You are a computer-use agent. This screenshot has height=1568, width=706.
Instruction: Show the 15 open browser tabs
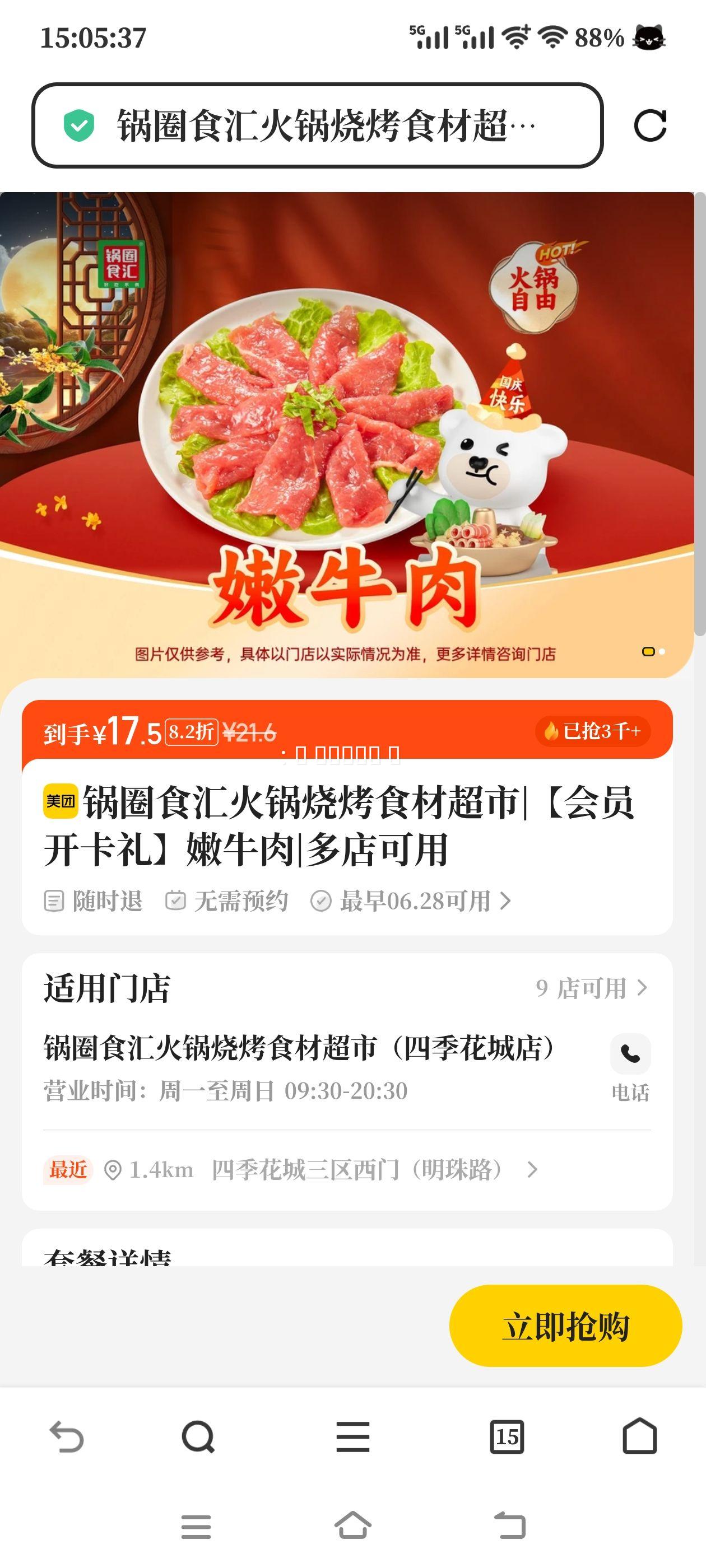(x=507, y=1436)
